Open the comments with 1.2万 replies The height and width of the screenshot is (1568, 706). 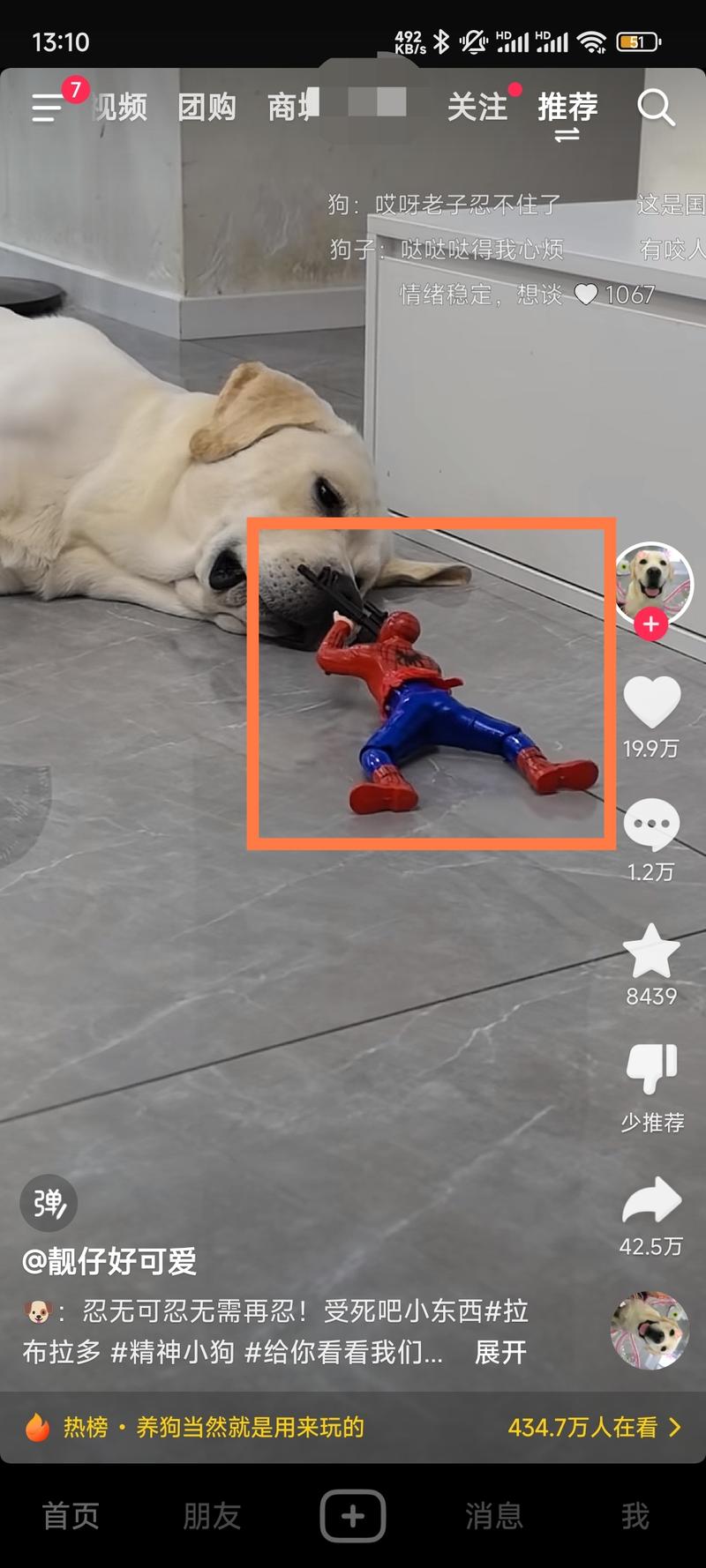[x=651, y=825]
